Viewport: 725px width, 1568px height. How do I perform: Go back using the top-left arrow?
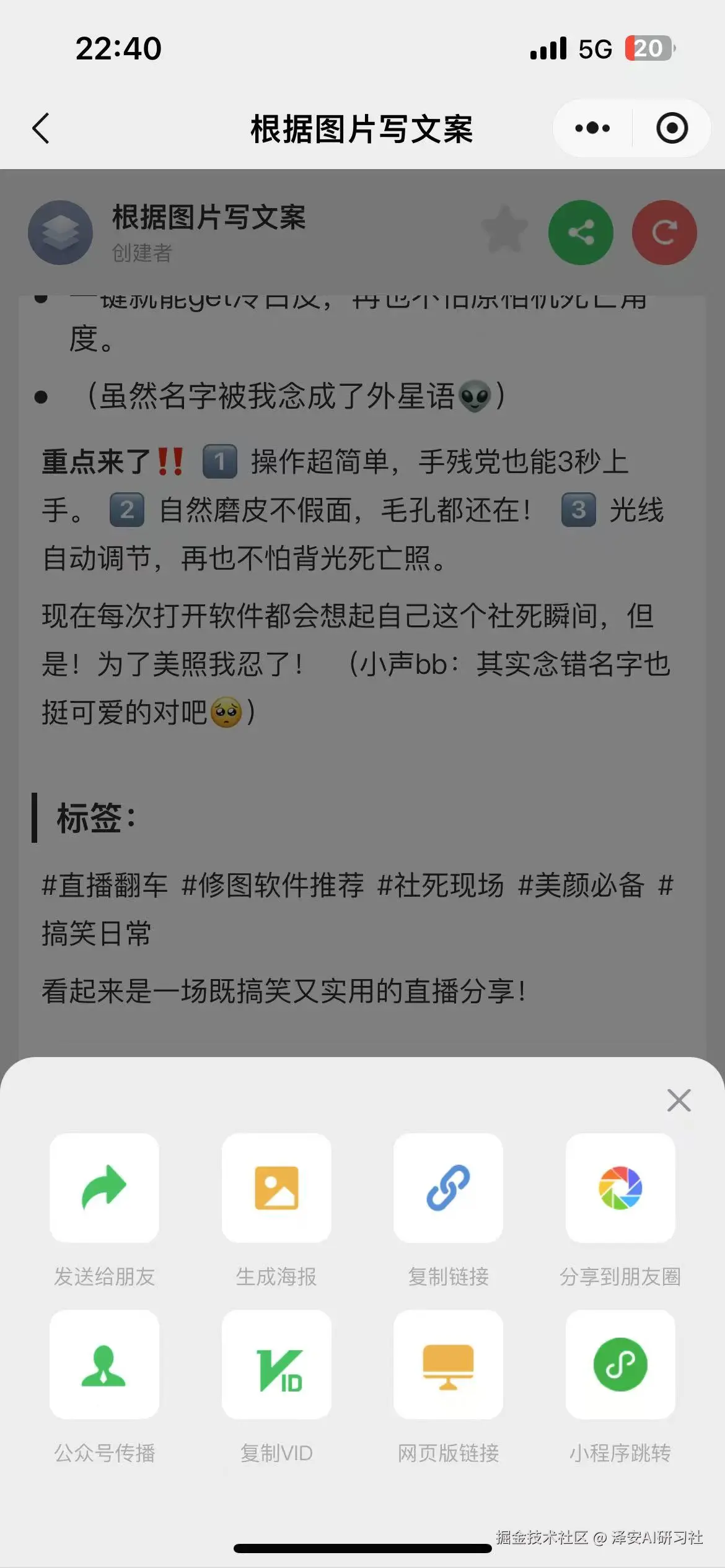(41, 129)
